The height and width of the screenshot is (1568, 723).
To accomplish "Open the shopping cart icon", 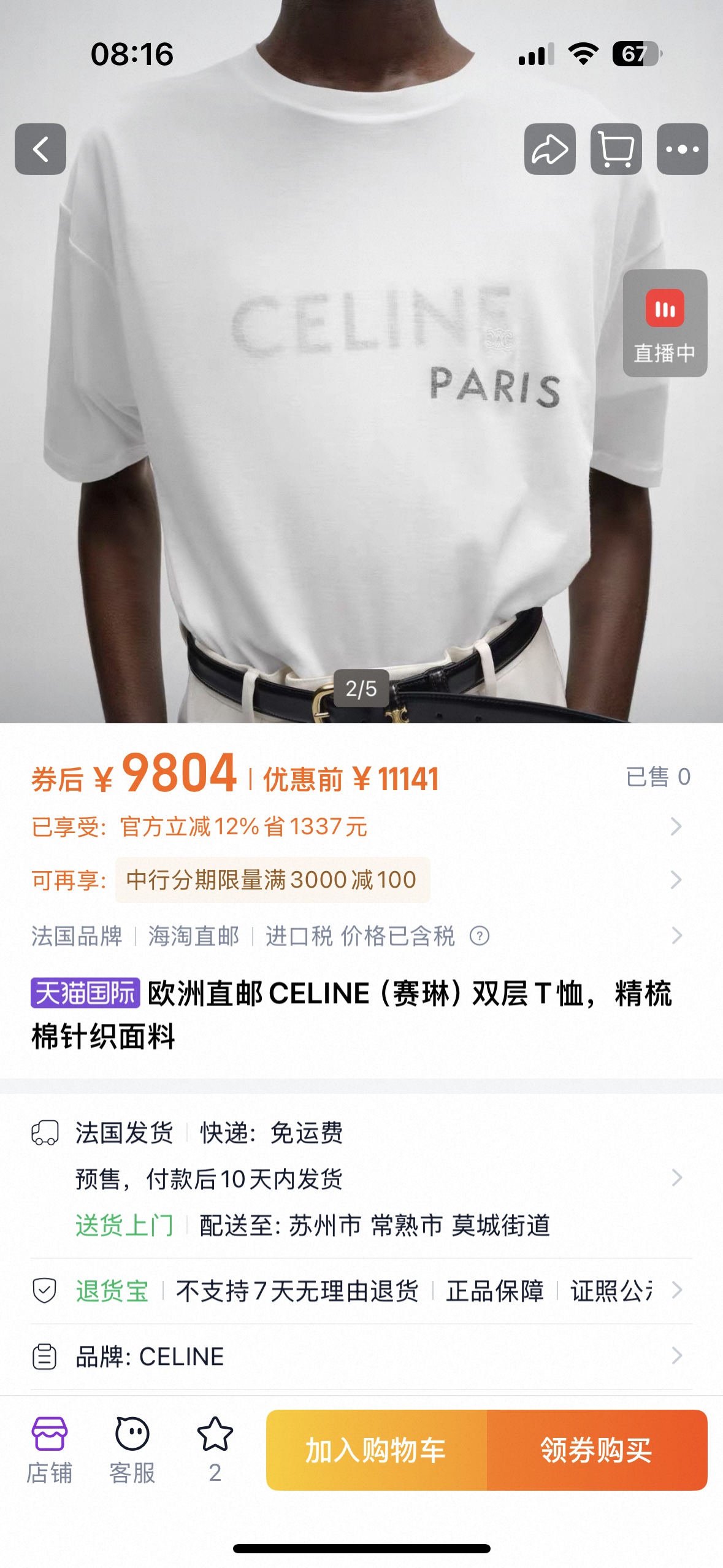I will click(x=616, y=149).
